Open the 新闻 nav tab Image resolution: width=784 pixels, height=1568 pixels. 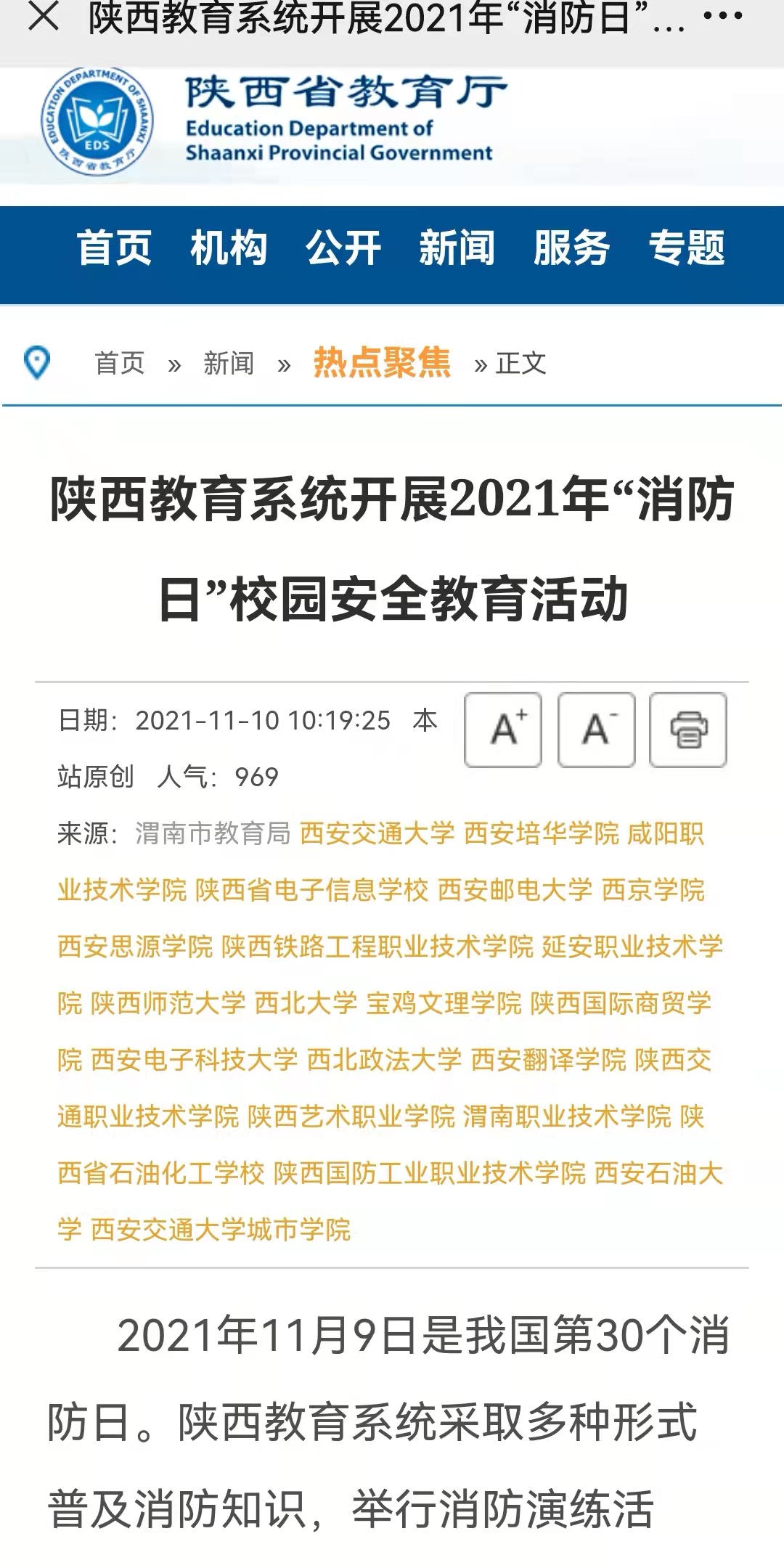tap(457, 248)
